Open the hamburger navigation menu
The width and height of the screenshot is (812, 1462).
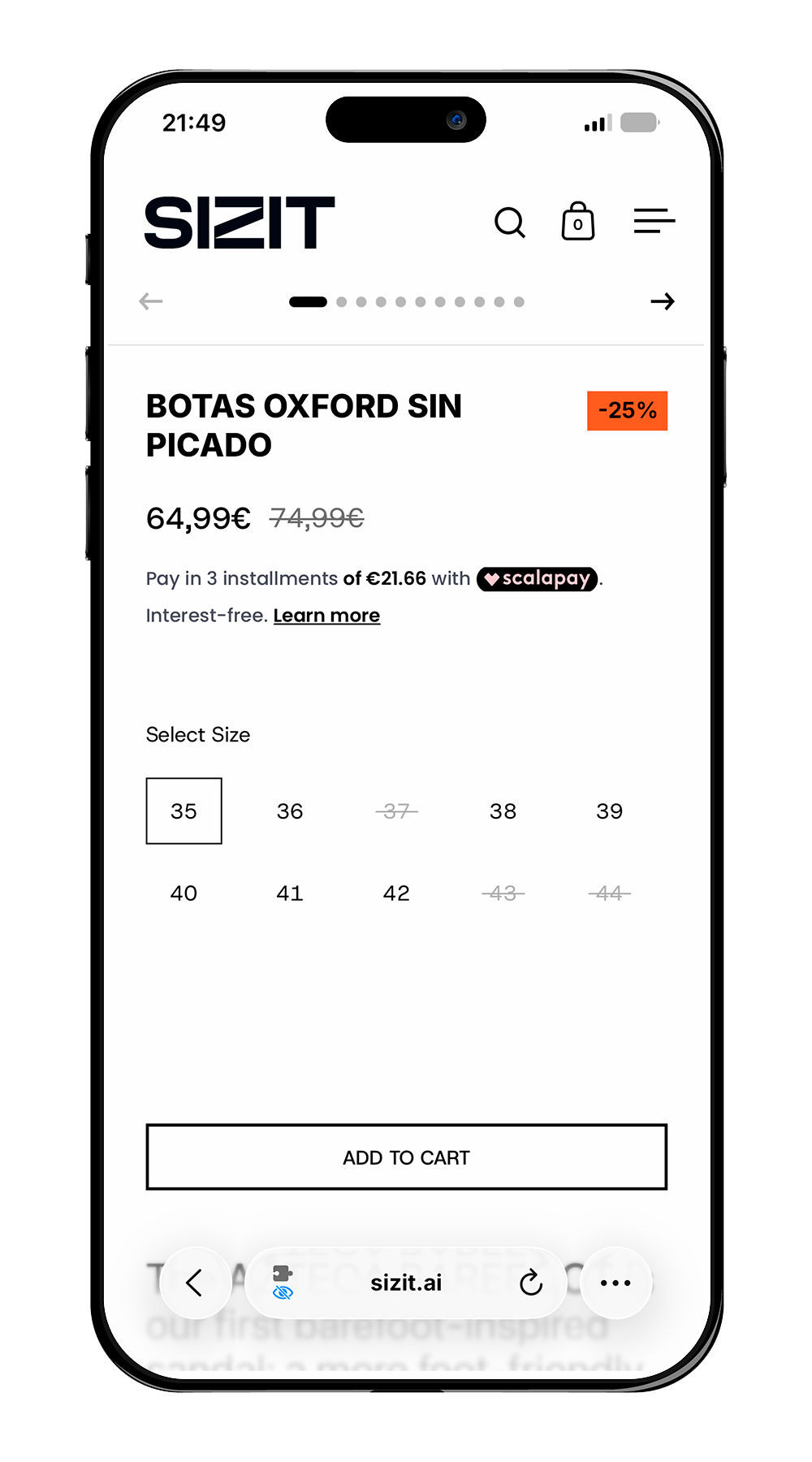654,221
